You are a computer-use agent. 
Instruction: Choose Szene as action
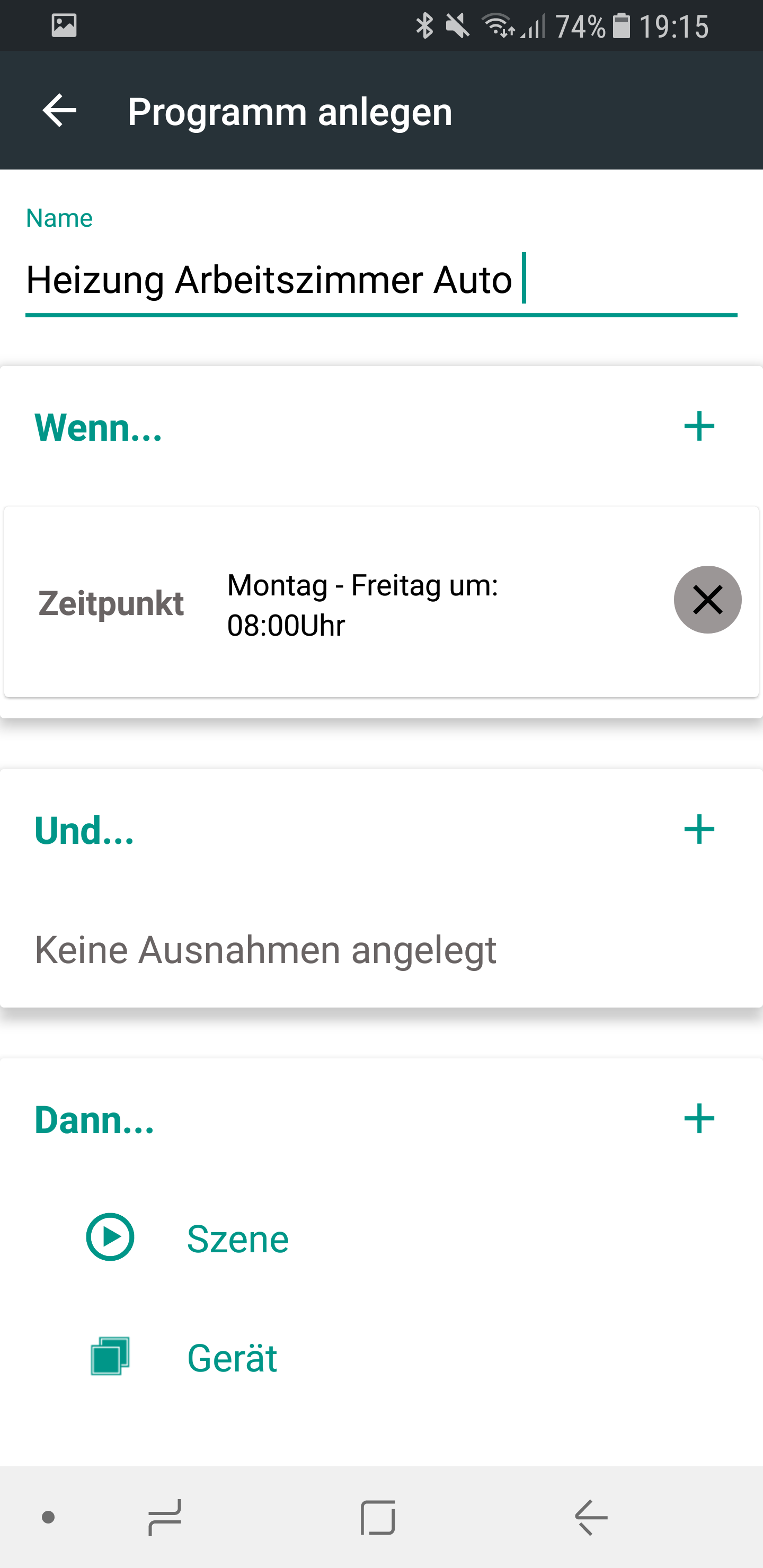pyautogui.click(x=237, y=1238)
